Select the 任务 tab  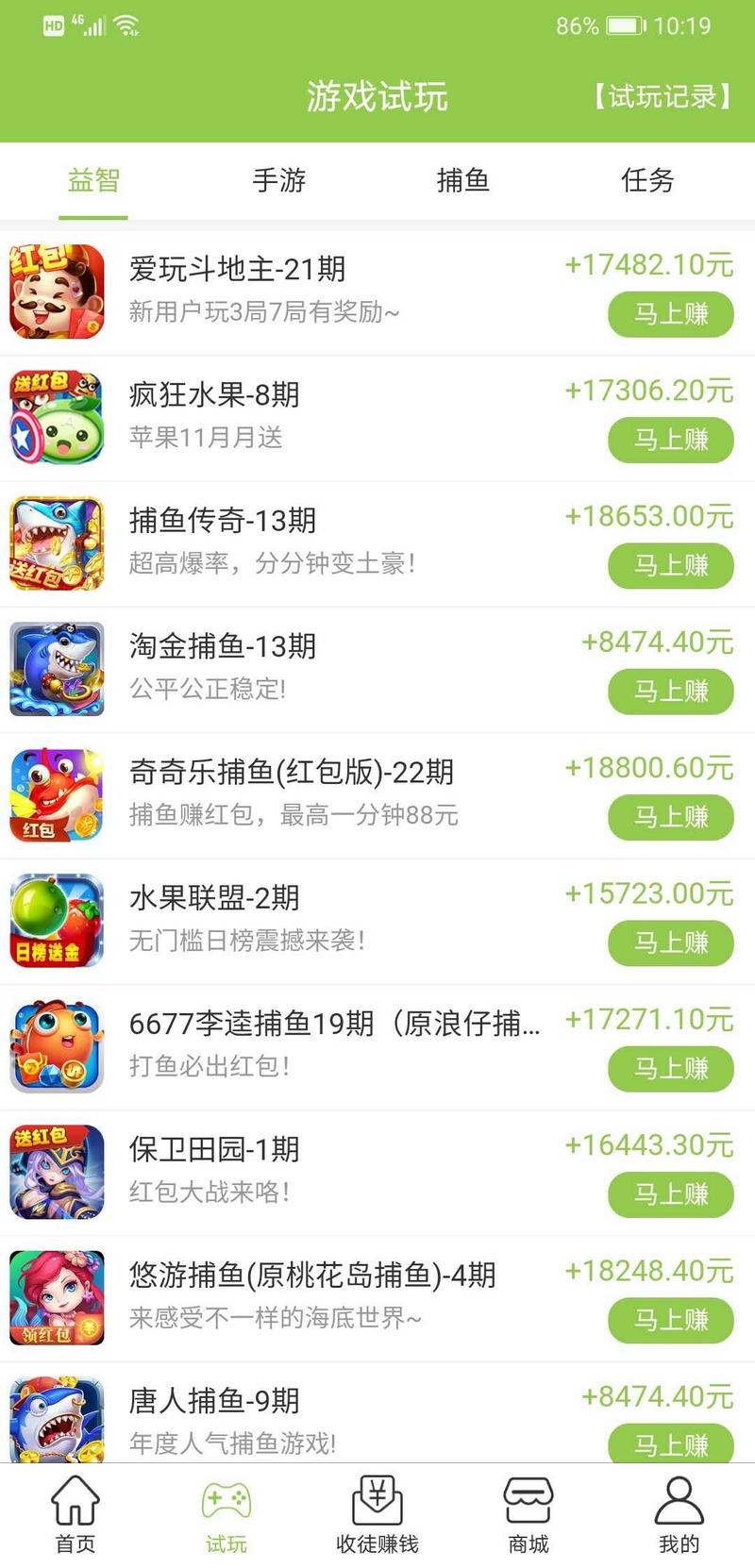647,180
